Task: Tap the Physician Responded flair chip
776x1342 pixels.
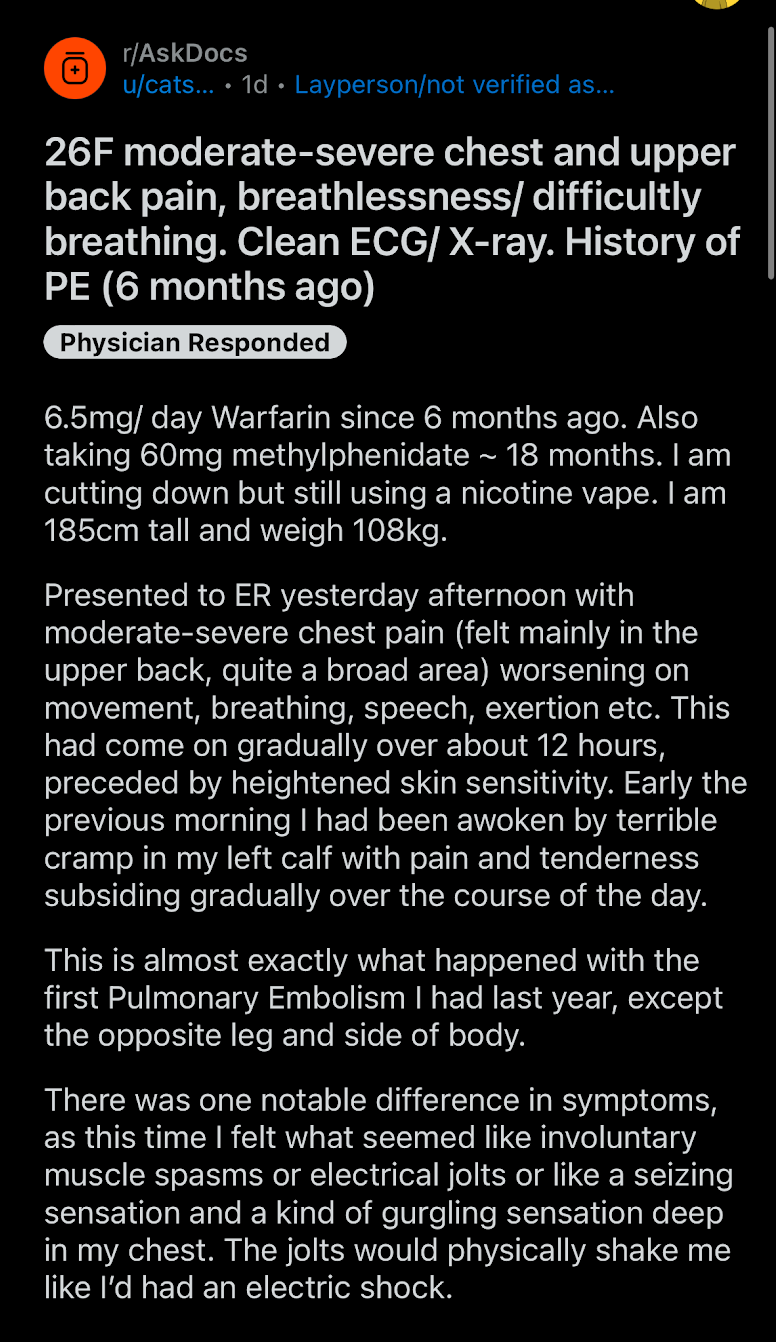Action: point(195,343)
